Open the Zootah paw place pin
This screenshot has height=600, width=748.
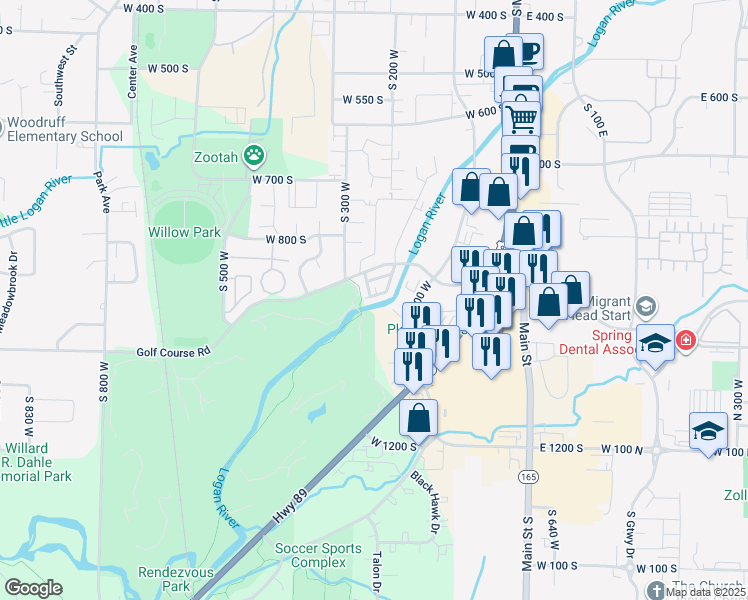254,155
